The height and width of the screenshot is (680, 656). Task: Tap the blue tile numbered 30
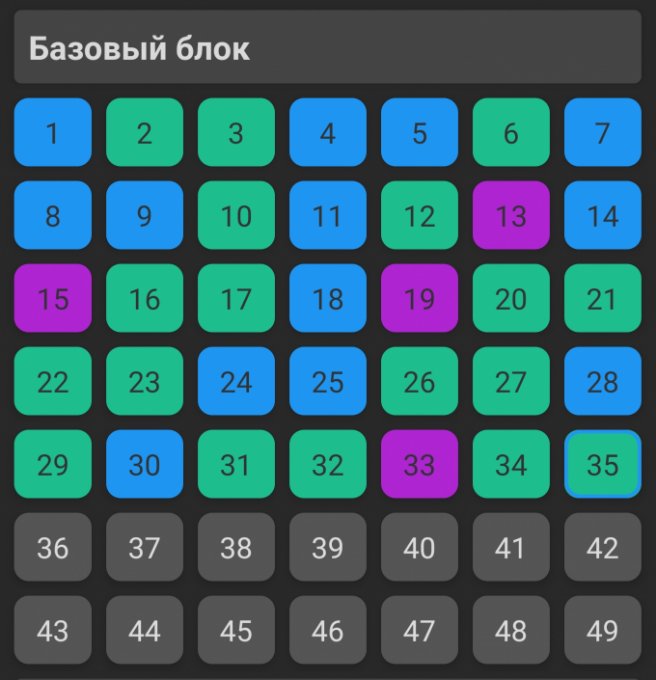pyautogui.click(x=145, y=464)
